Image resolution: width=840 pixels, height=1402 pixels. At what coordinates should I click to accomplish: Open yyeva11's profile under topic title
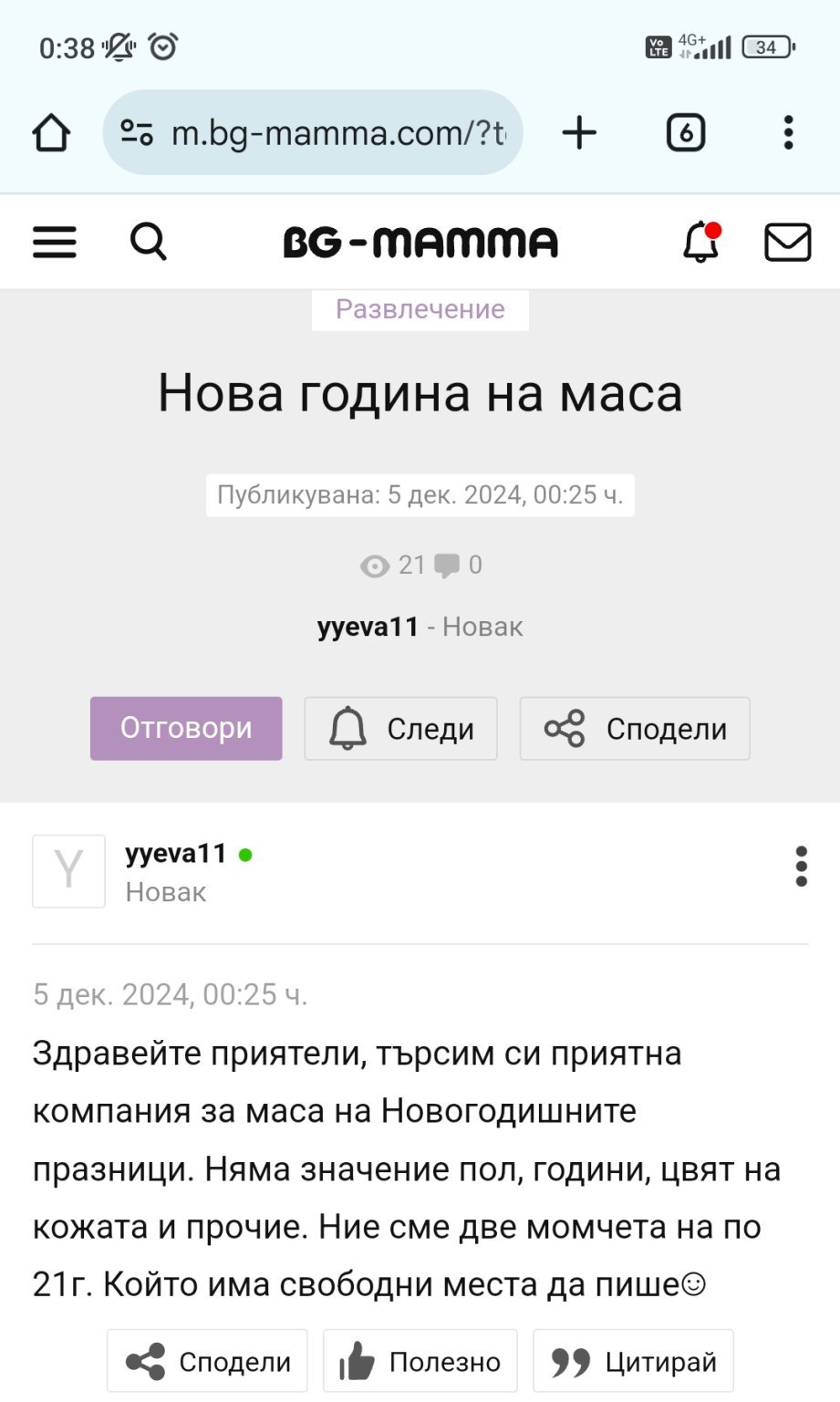(x=368, y=627)
